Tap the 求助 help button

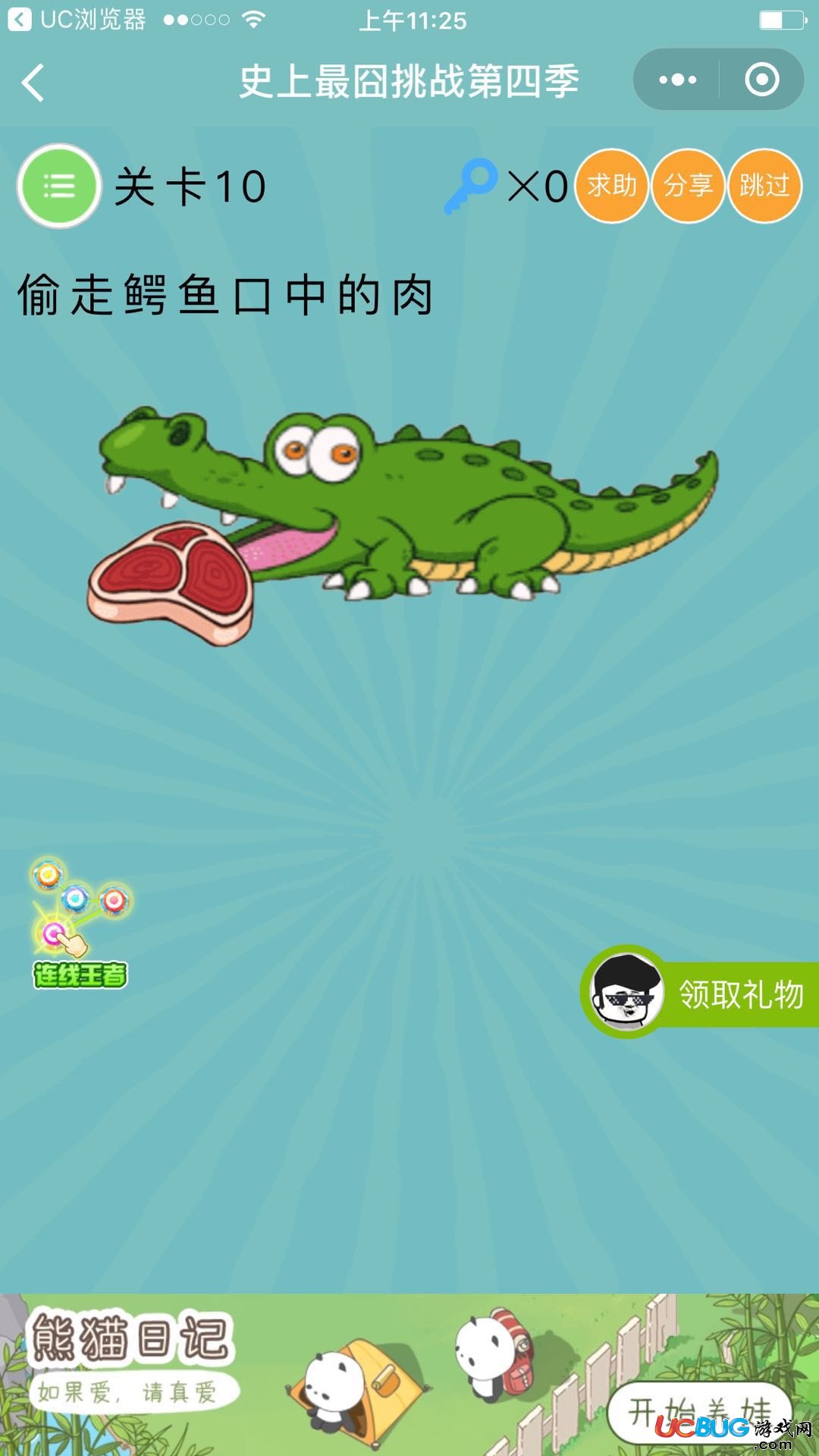611,186
